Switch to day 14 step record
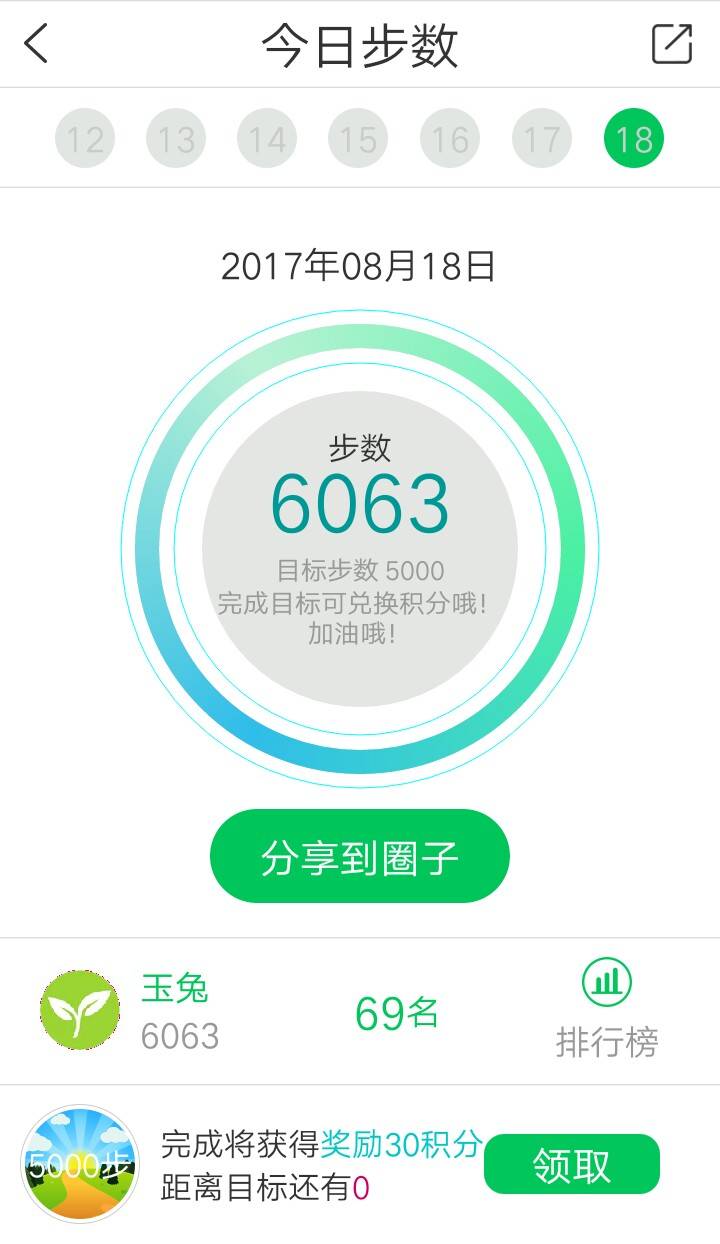 [x=267, y=138]
